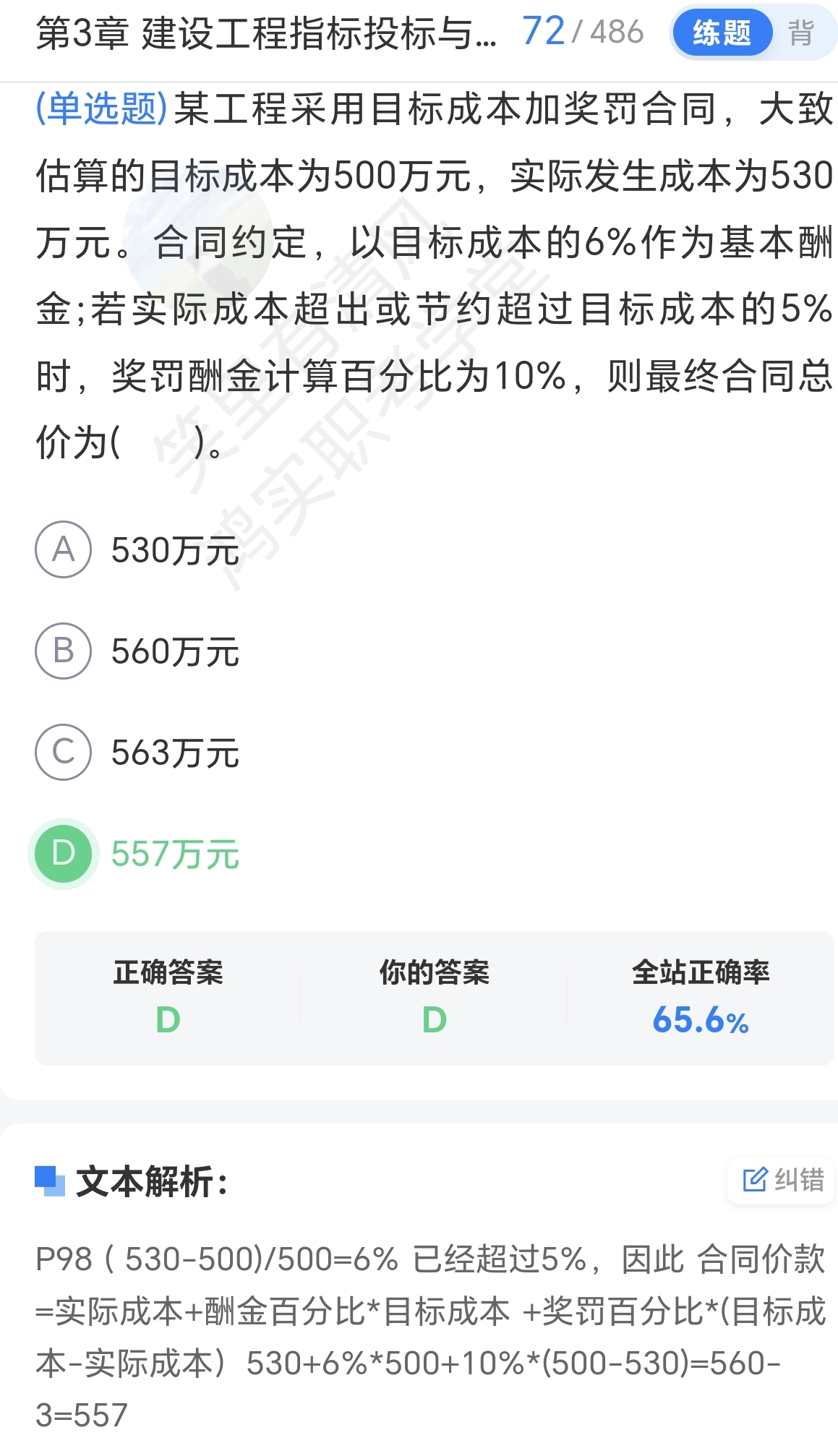This screenshot has height=1456, width=838.
Task: Tap 纠错 to report an error
Action: (782, 1181)
